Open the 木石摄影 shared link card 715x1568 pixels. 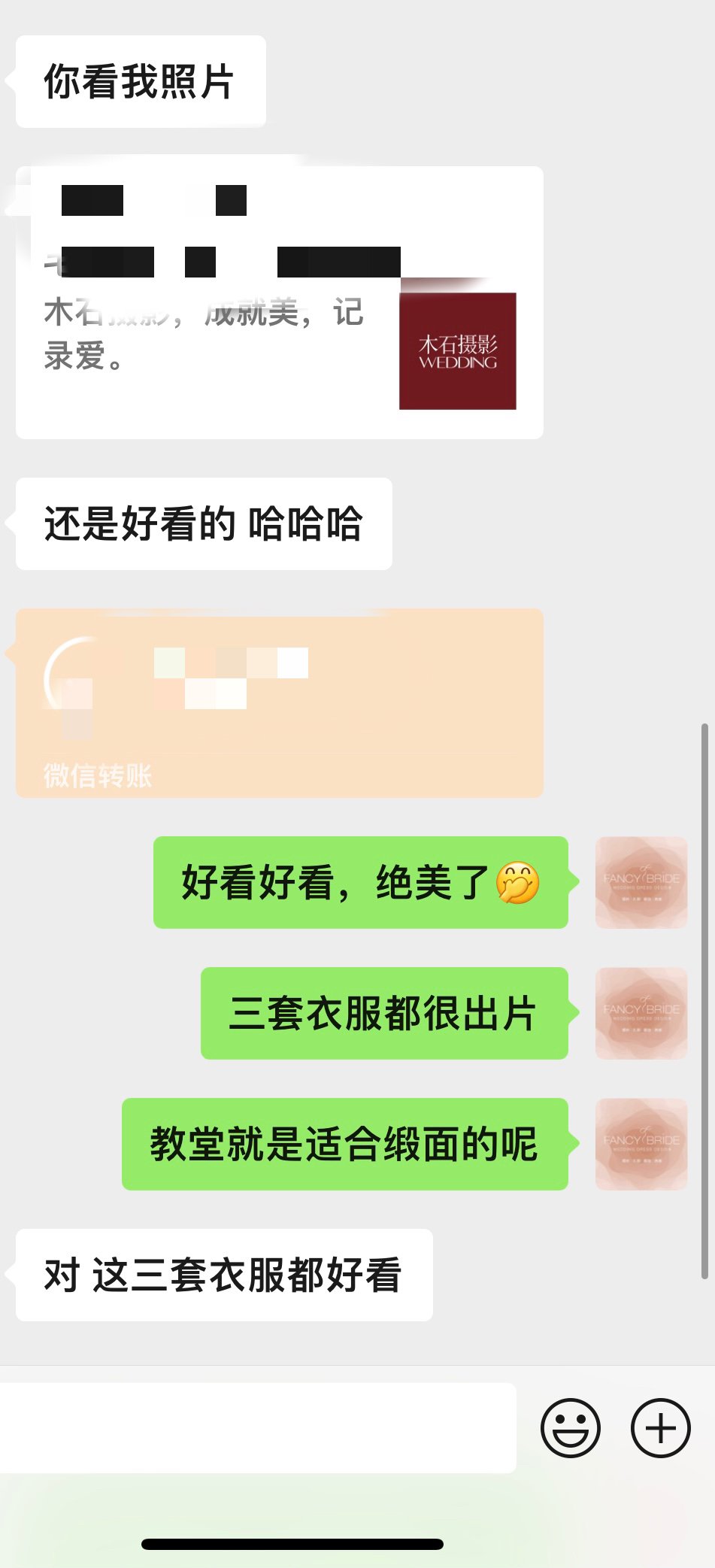[x=279, y=302]
